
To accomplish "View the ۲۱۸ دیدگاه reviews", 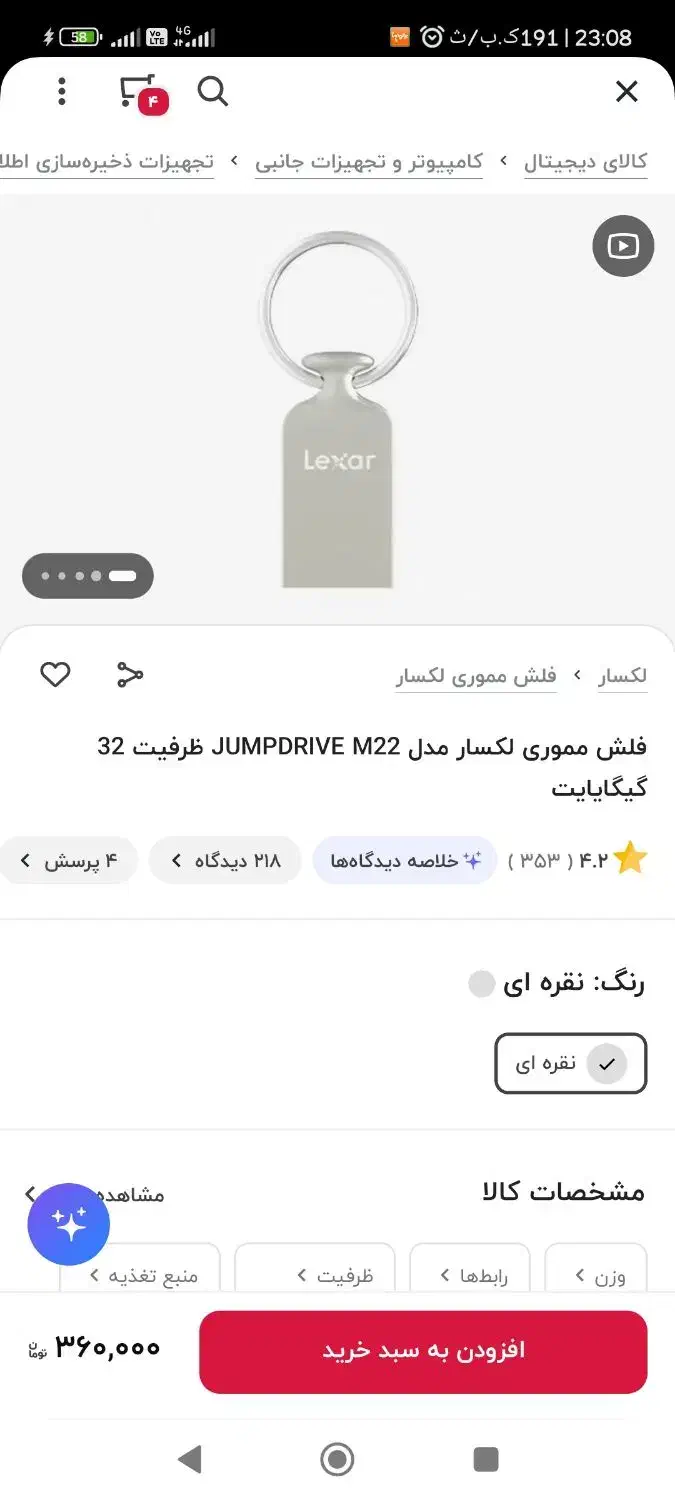I will (x=225, y=860).
